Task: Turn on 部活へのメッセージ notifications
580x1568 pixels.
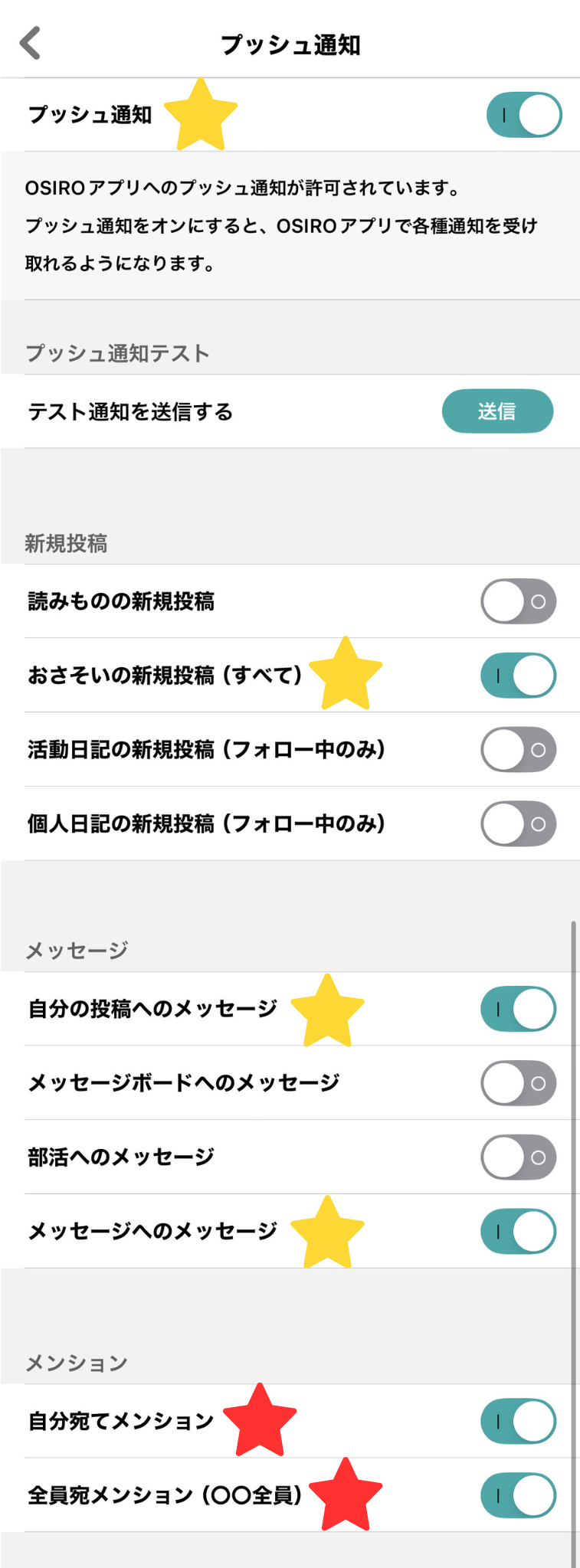Action: point(519,1157)
